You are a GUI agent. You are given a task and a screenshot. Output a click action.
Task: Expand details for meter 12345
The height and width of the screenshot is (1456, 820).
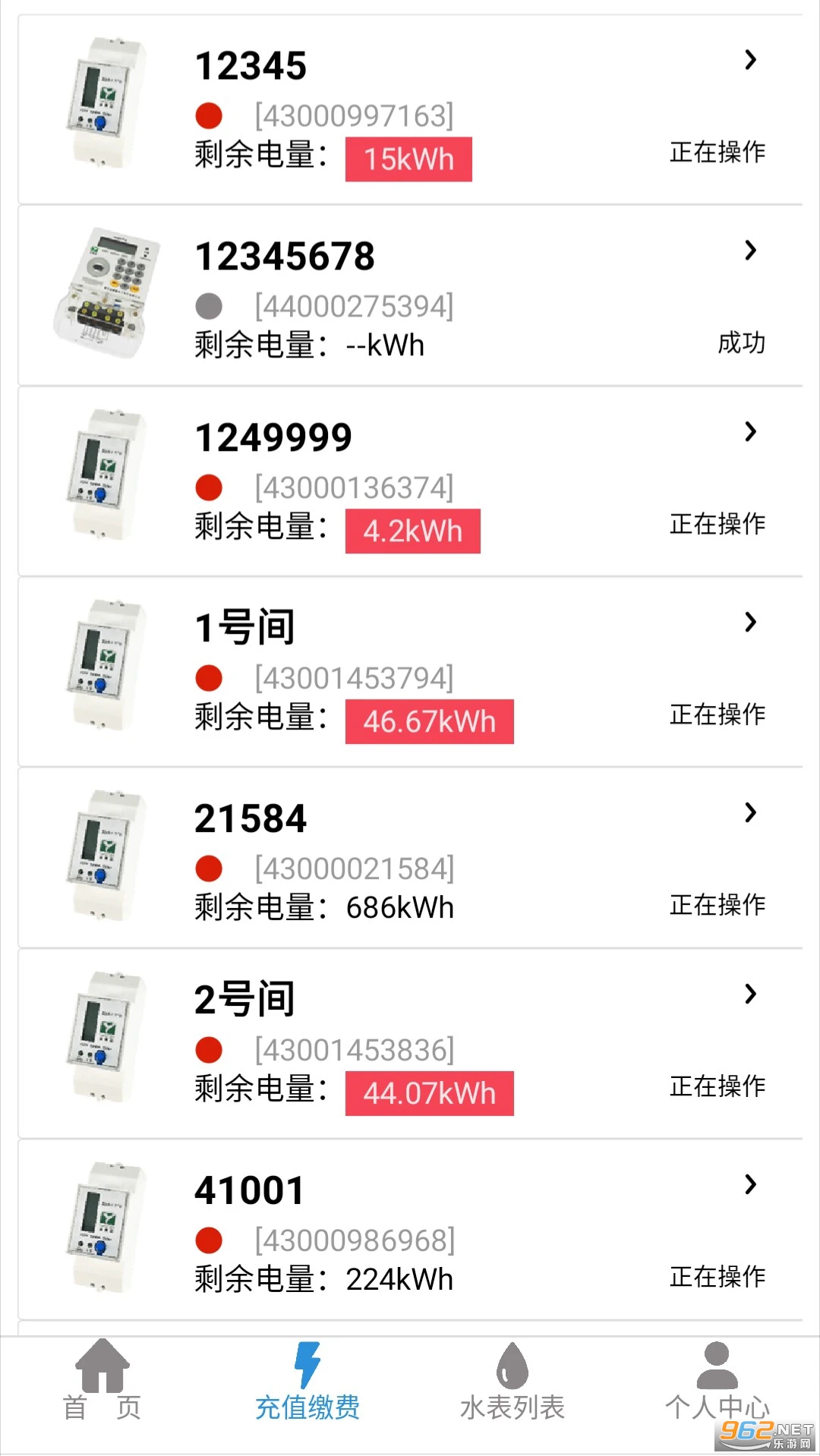750,59
